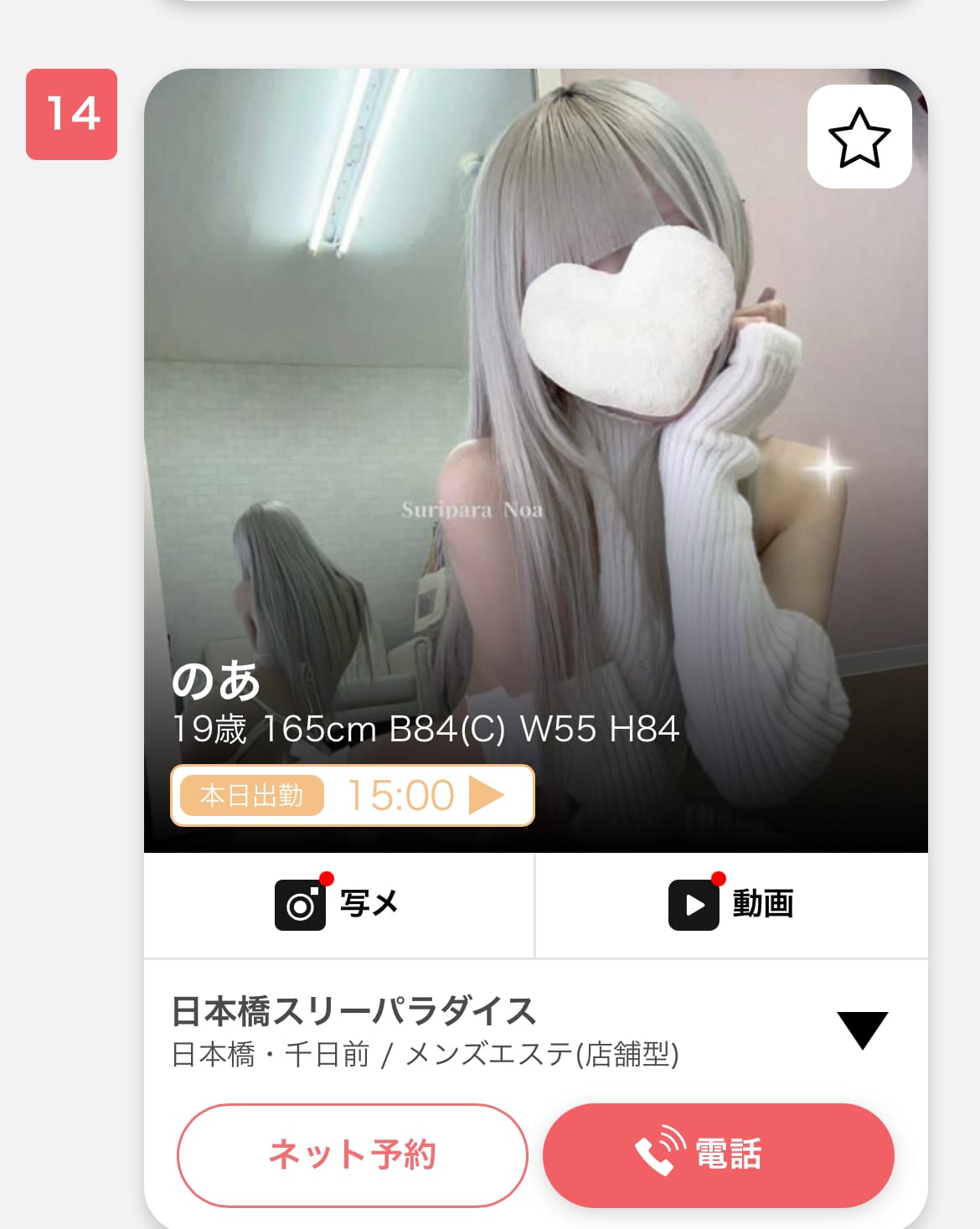980x1229 pixels.
Task: Expand 日本橋スリーパラダイス shop details
Action: pos(862,1030)
